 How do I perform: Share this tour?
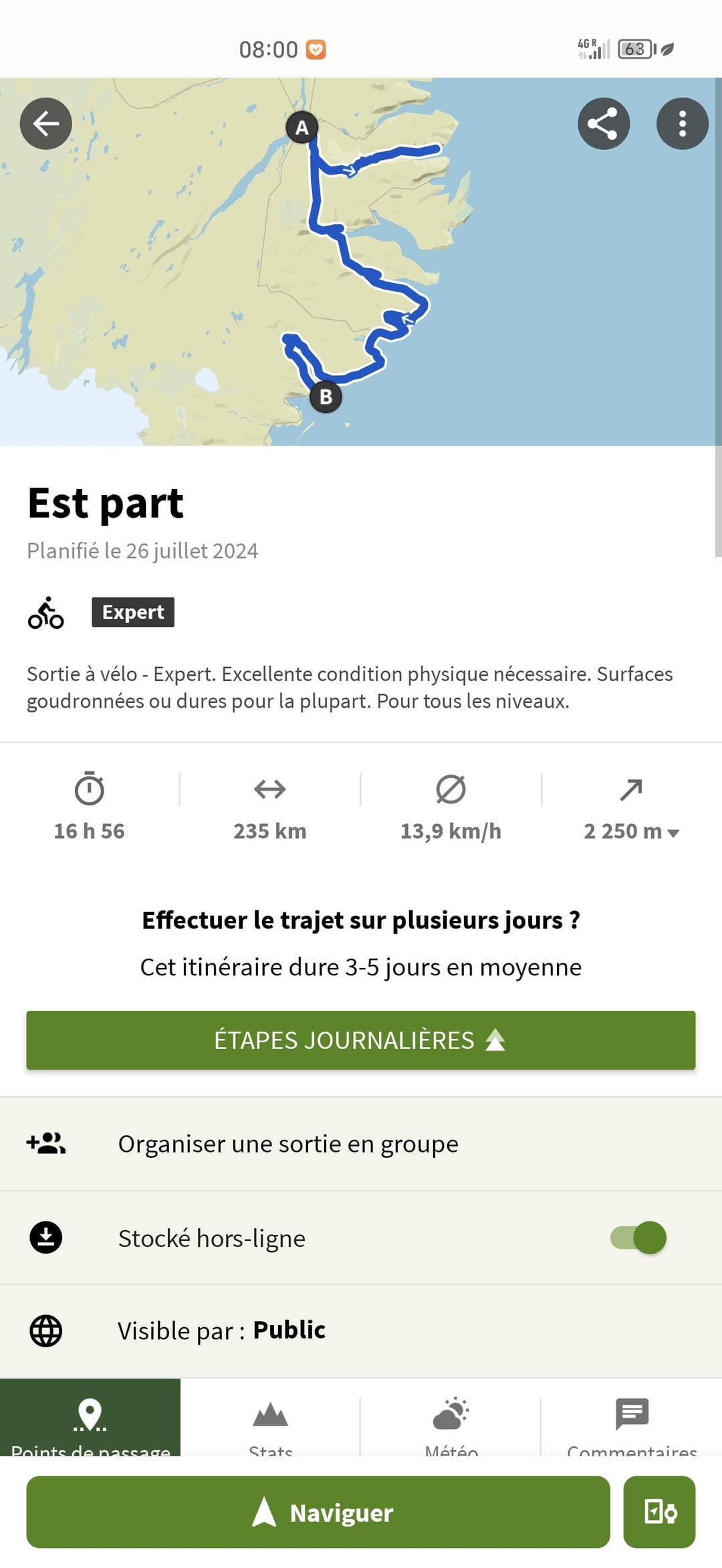(604, 124)
